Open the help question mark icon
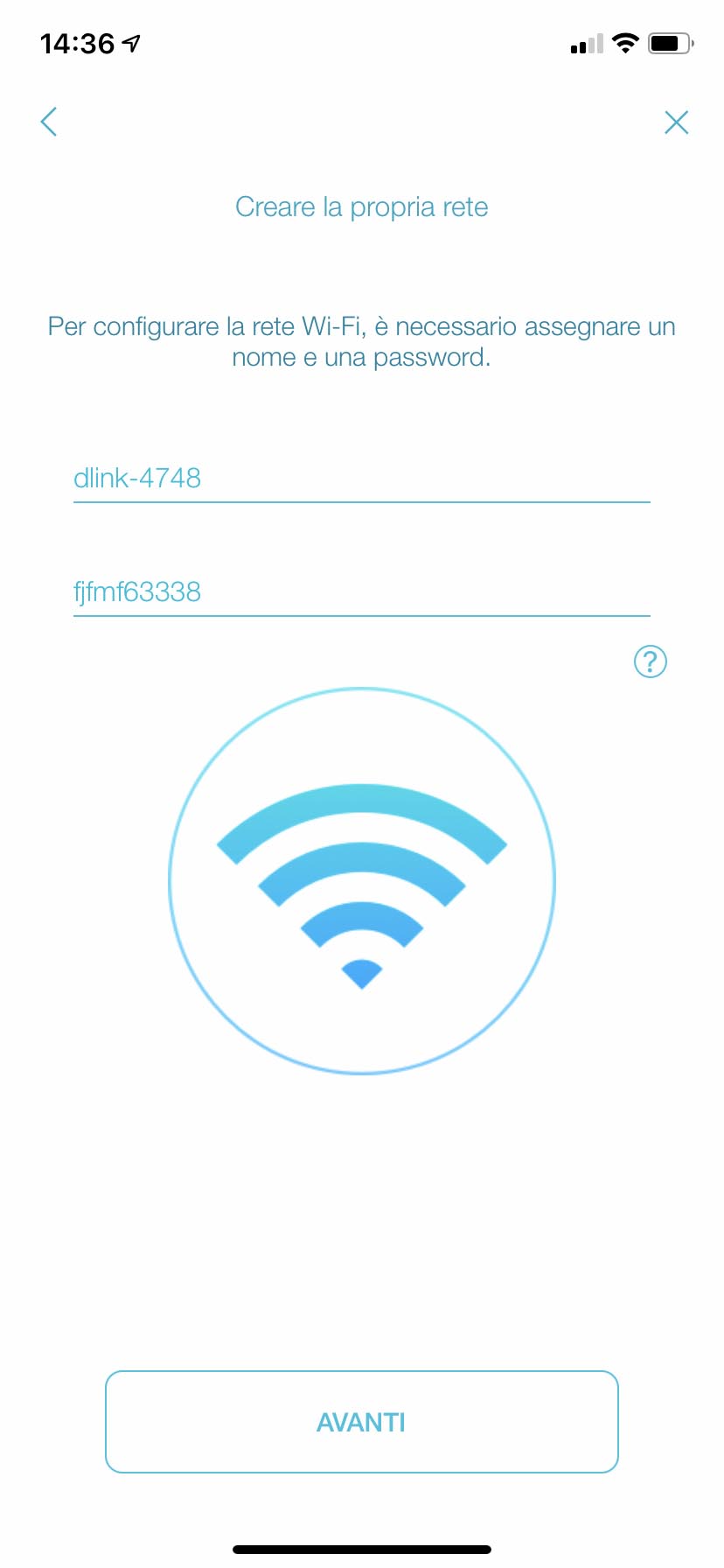Screen dimensions: 724x1568 [650, 662]
